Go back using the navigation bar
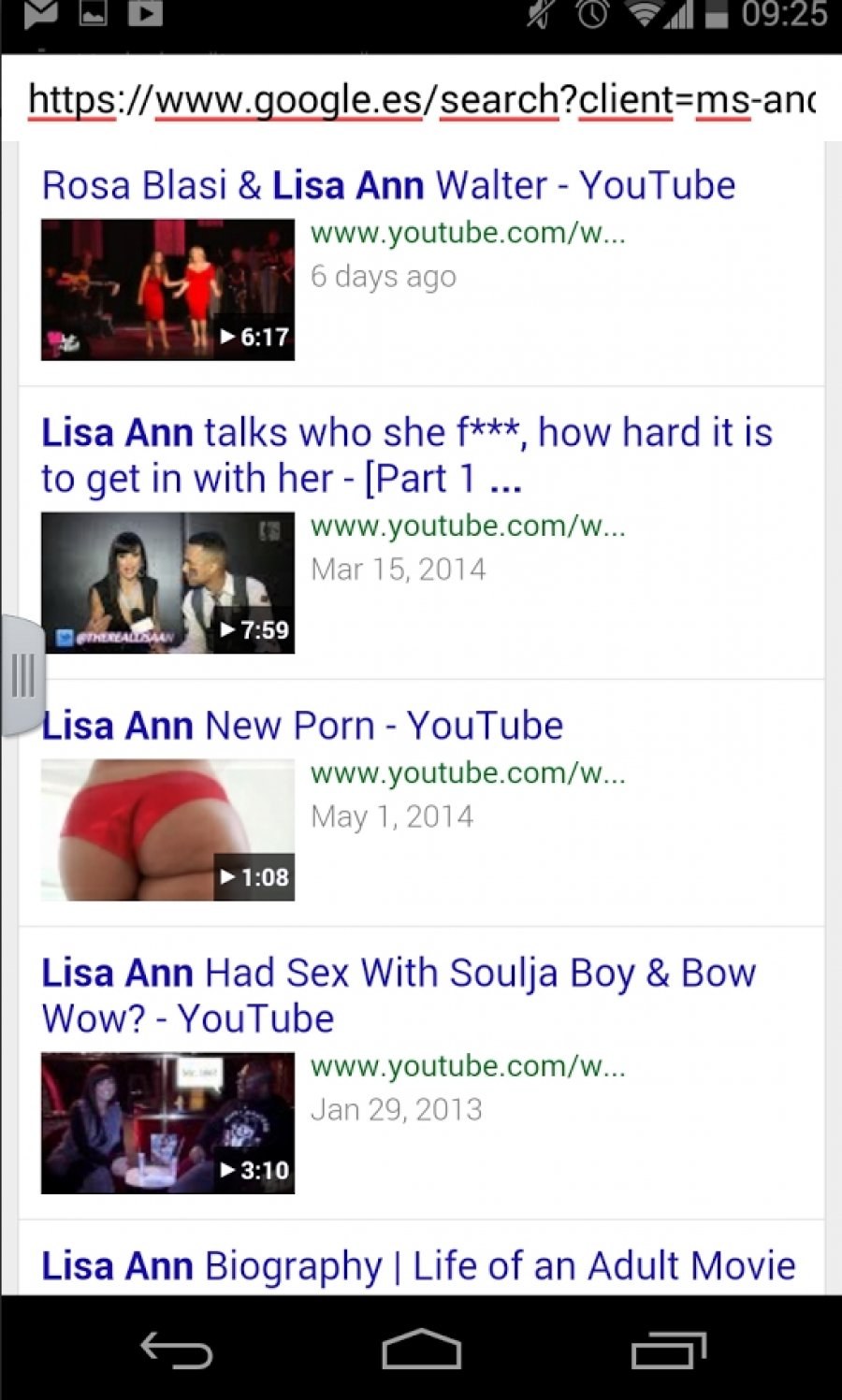 tap(177, 1350)
